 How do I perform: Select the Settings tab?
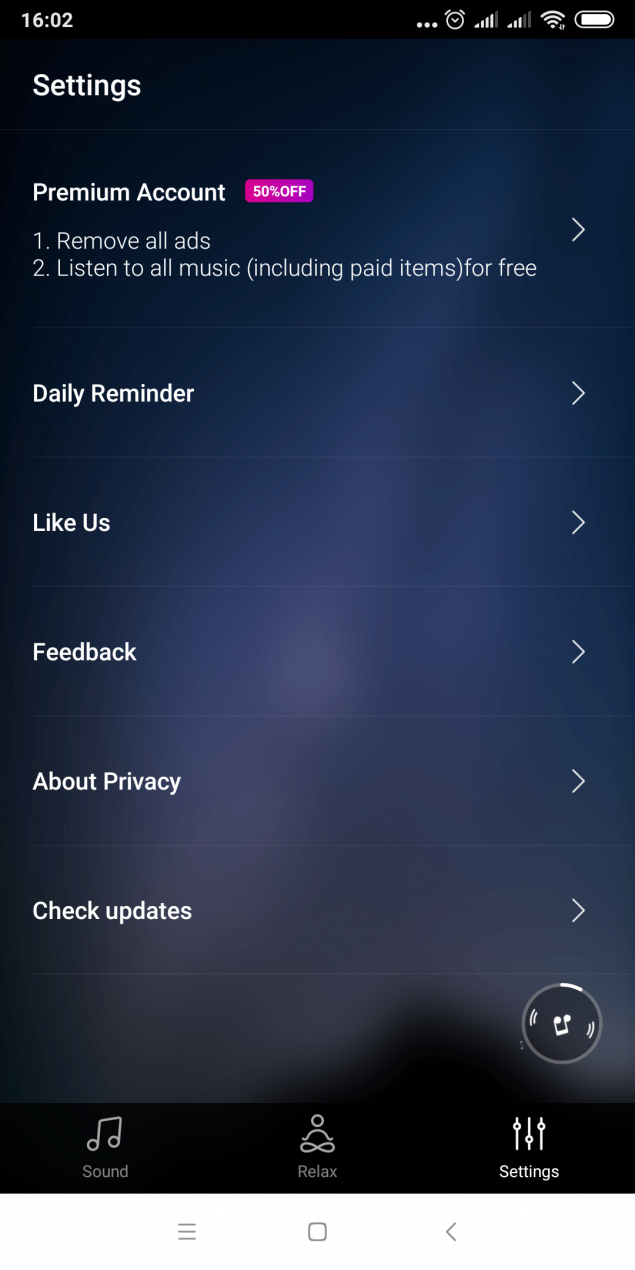pos(529,1148)
